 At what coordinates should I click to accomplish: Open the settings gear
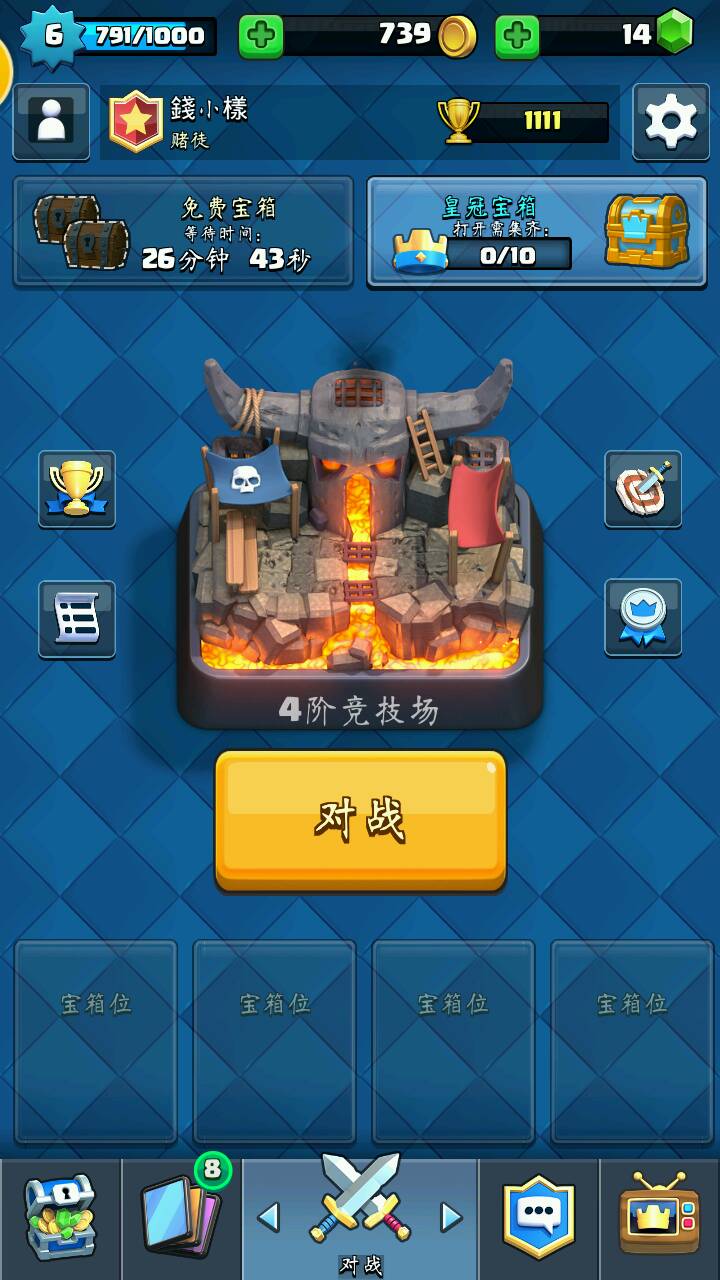pos(670,122)
